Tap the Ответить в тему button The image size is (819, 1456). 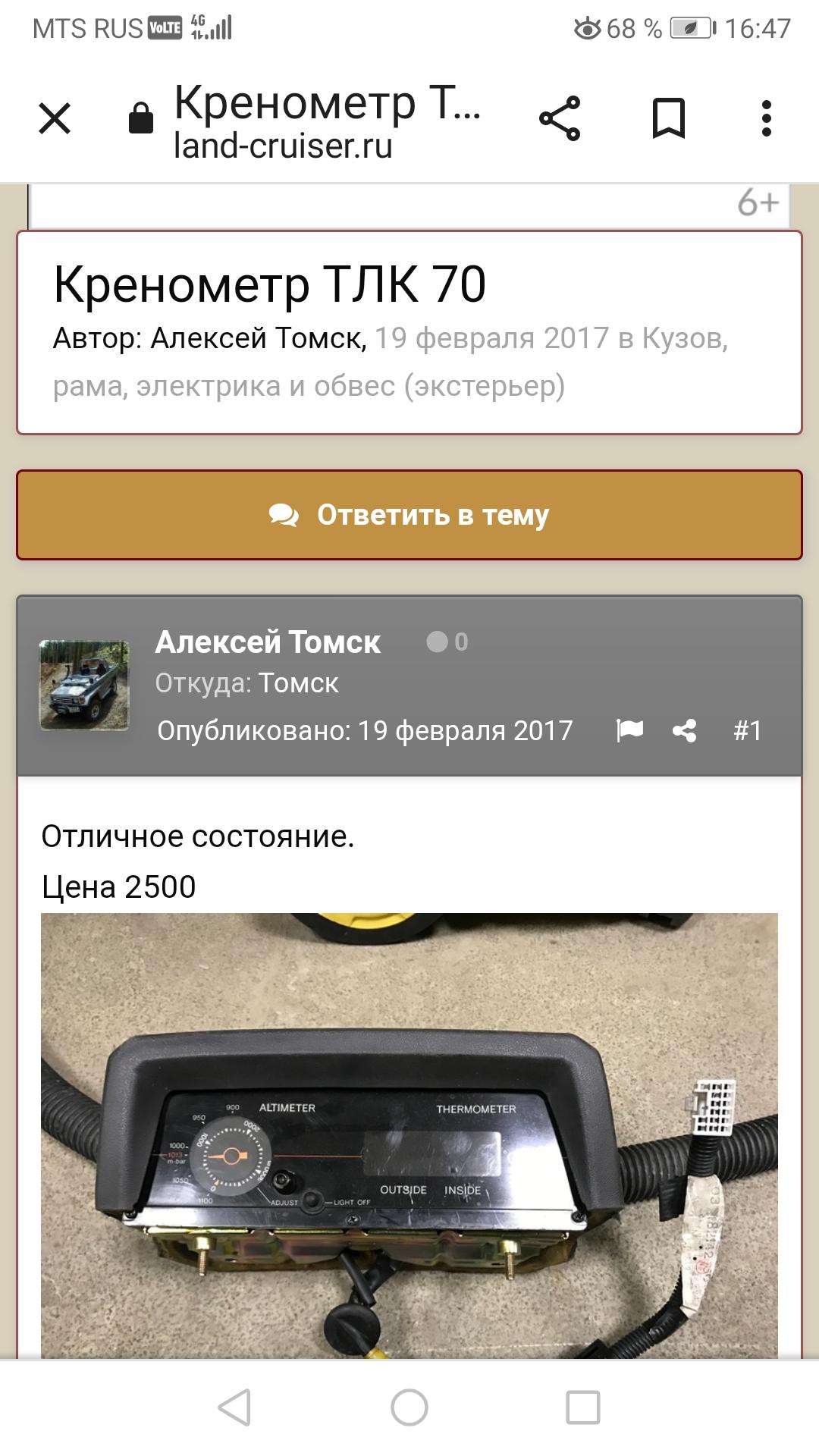409,515
